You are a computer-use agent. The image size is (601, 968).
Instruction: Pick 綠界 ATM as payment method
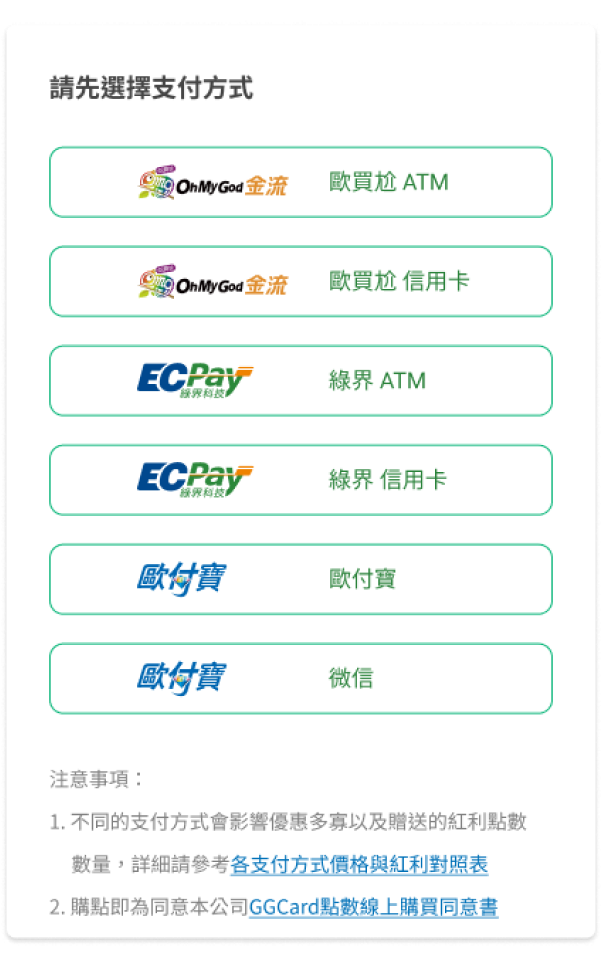coord(300,381)
